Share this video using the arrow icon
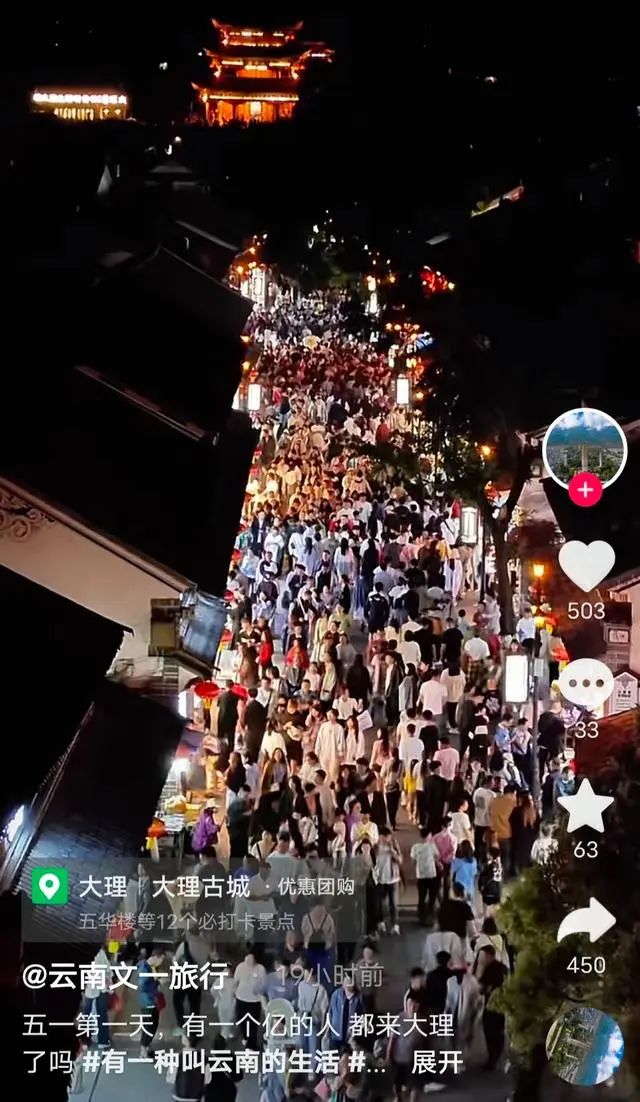The width and height of the screenshot is (640, 1102). point(586,921)
